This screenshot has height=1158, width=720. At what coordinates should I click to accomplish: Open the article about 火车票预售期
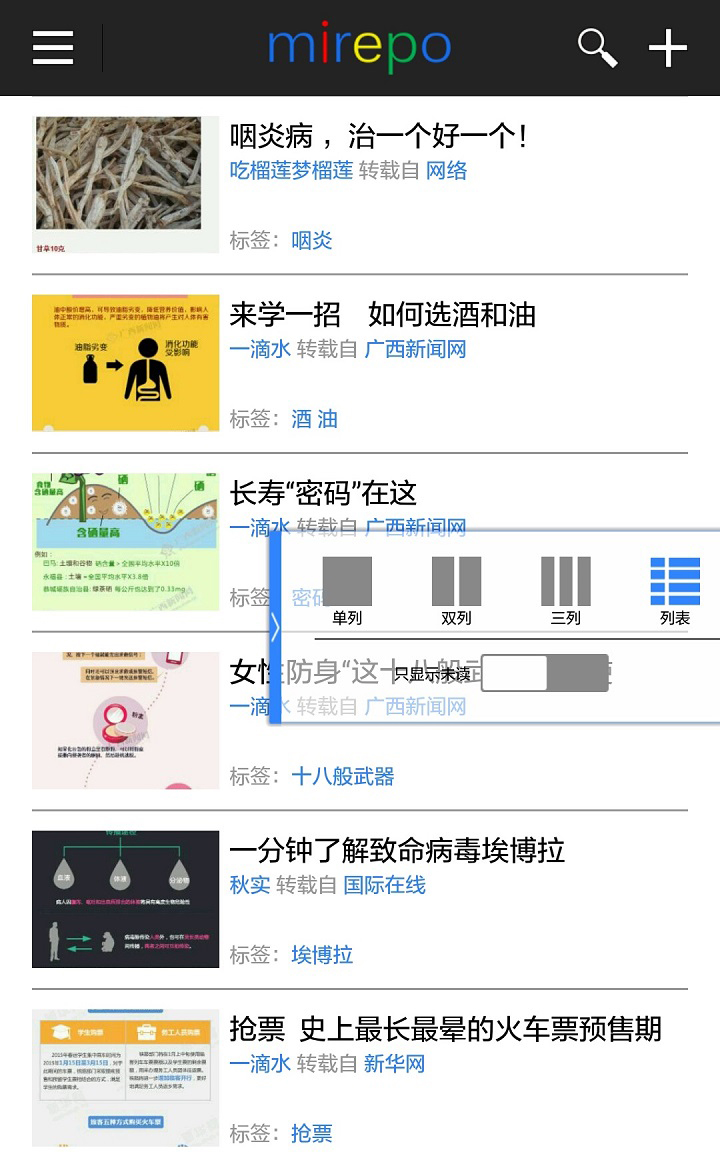pos(445,1029)
